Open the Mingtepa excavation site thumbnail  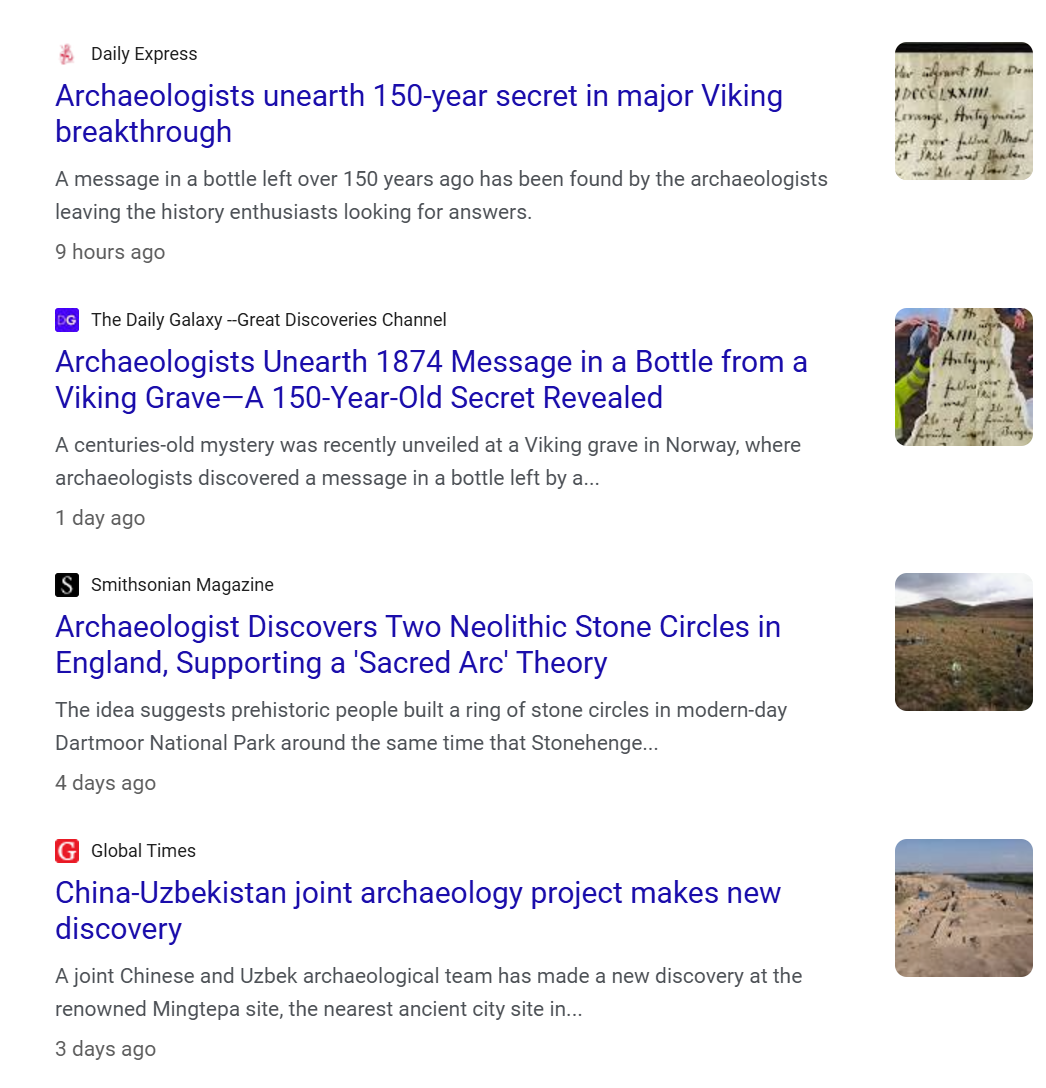coord(963,908)
